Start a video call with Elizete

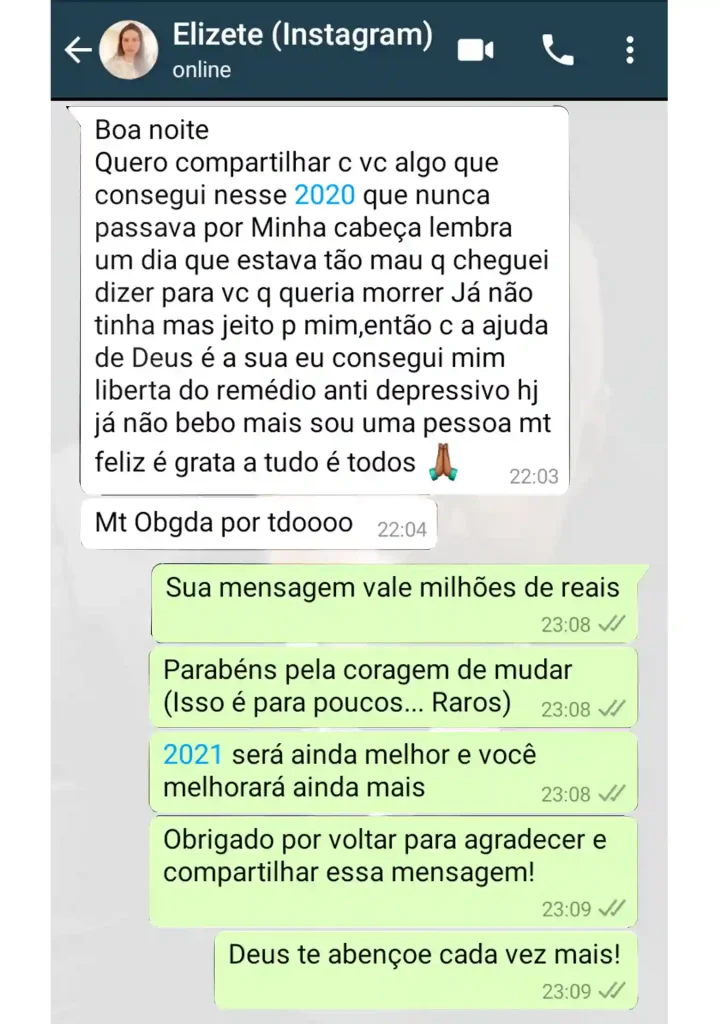point(475,50)
